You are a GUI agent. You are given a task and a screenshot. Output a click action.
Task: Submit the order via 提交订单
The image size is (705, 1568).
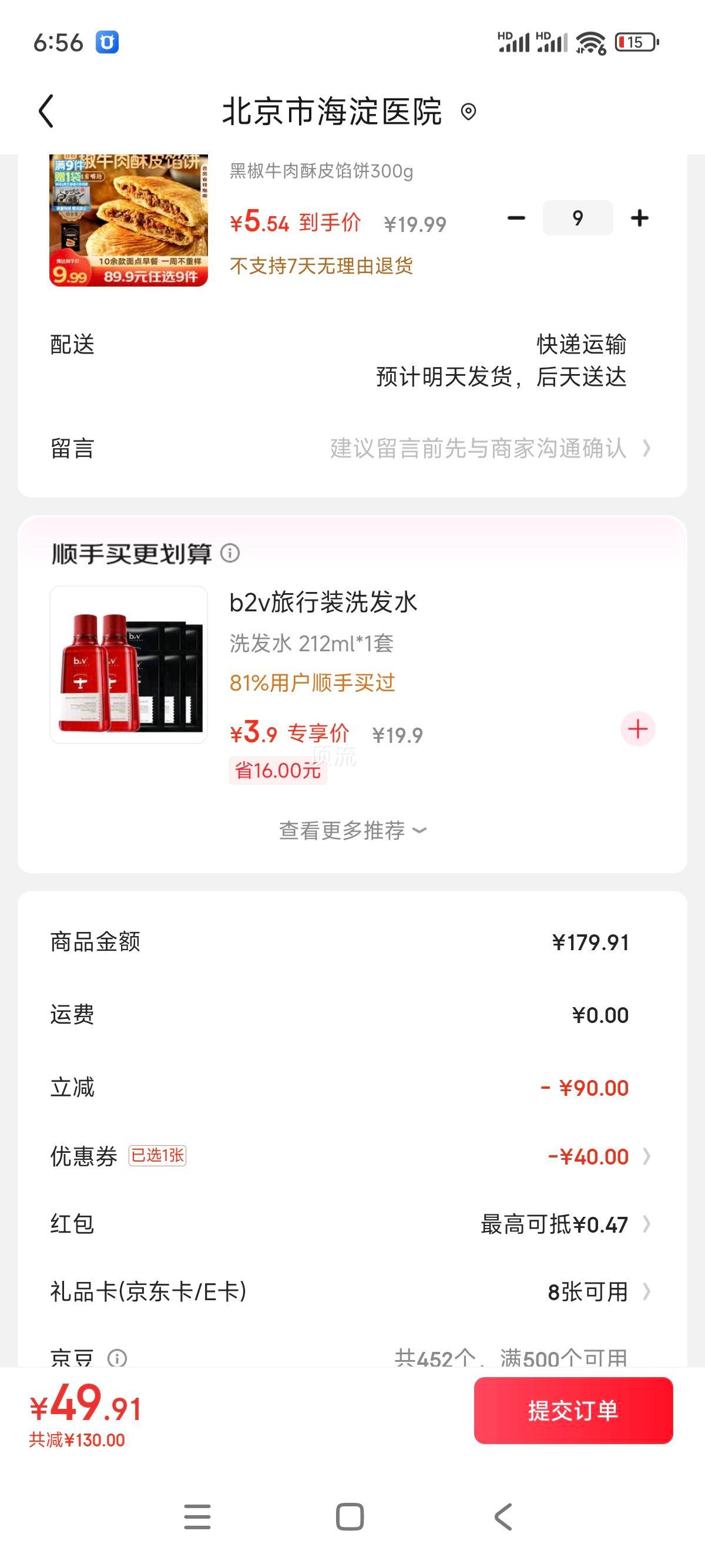[x=573, y=1411]
